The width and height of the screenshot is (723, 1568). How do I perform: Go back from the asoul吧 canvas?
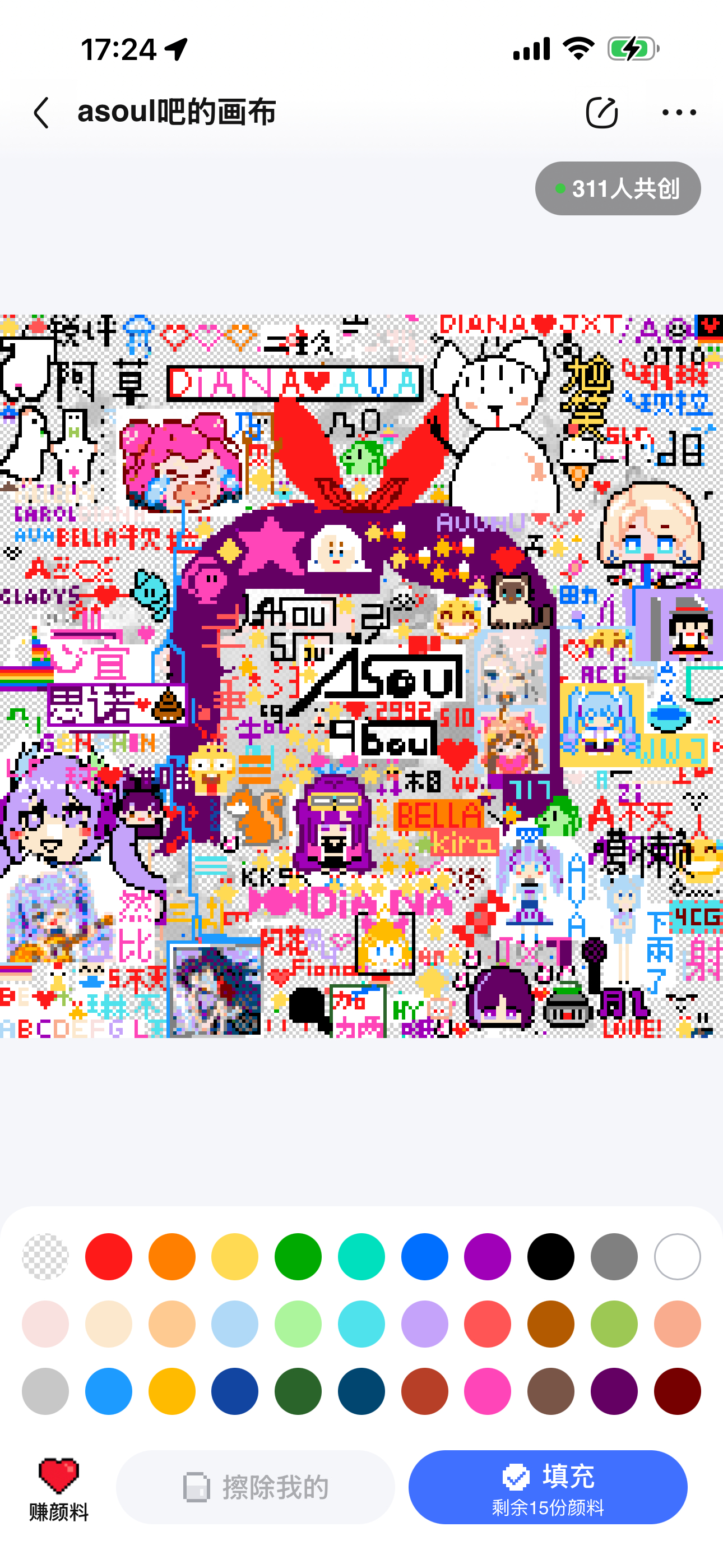pos(41,113)
